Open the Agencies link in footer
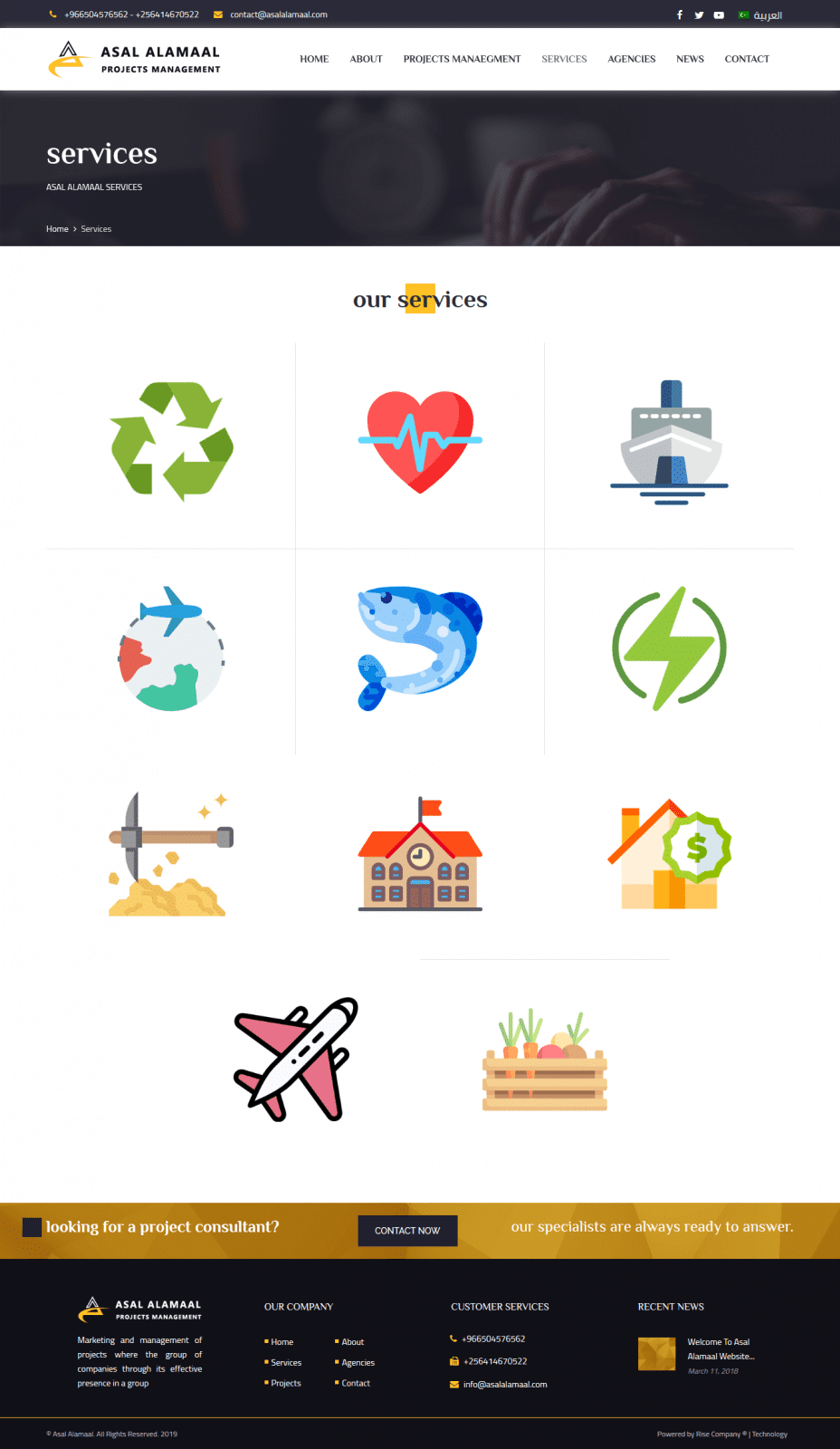Viewport: 840px width, 1449px height. 358,1362
